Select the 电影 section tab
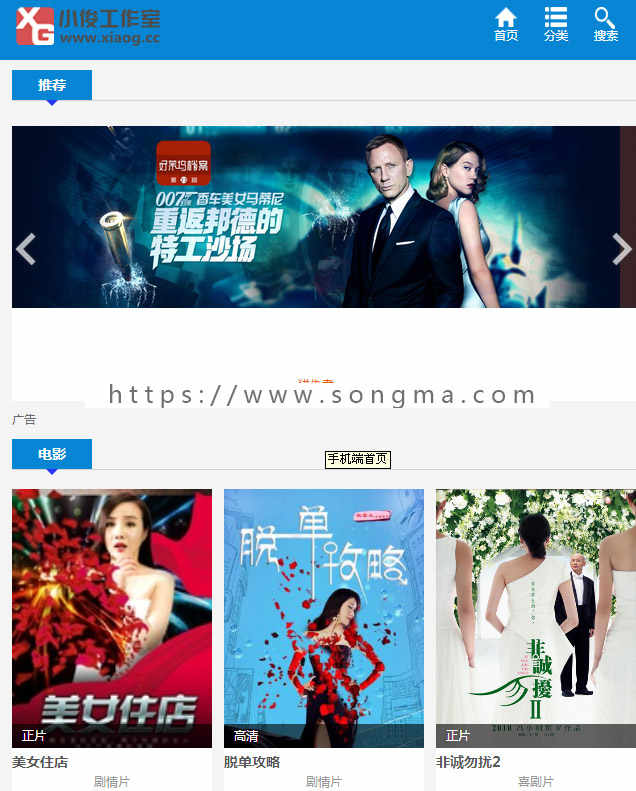Image resolution: width=636 pixels, height=791 pixels. click(52, 454)
